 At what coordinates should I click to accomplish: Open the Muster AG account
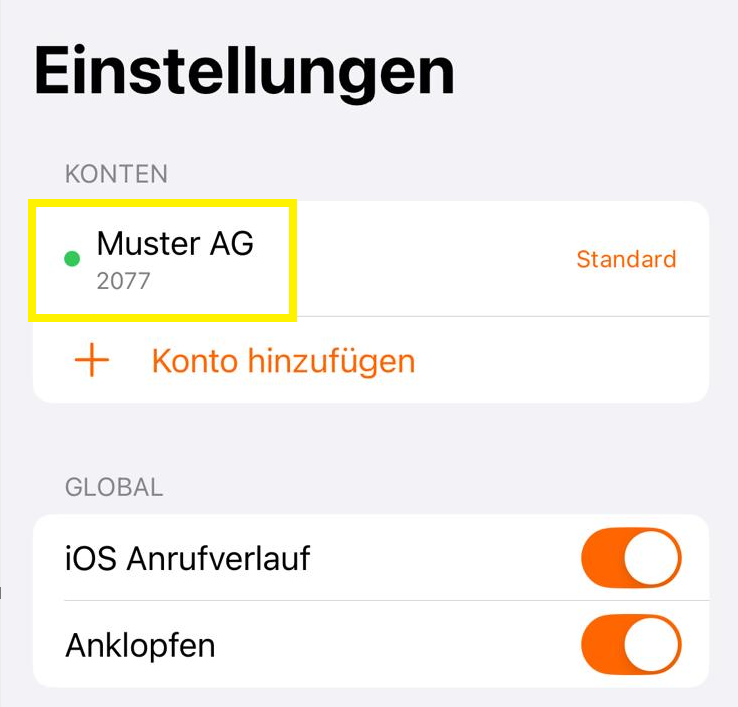[x=175, y=259]
